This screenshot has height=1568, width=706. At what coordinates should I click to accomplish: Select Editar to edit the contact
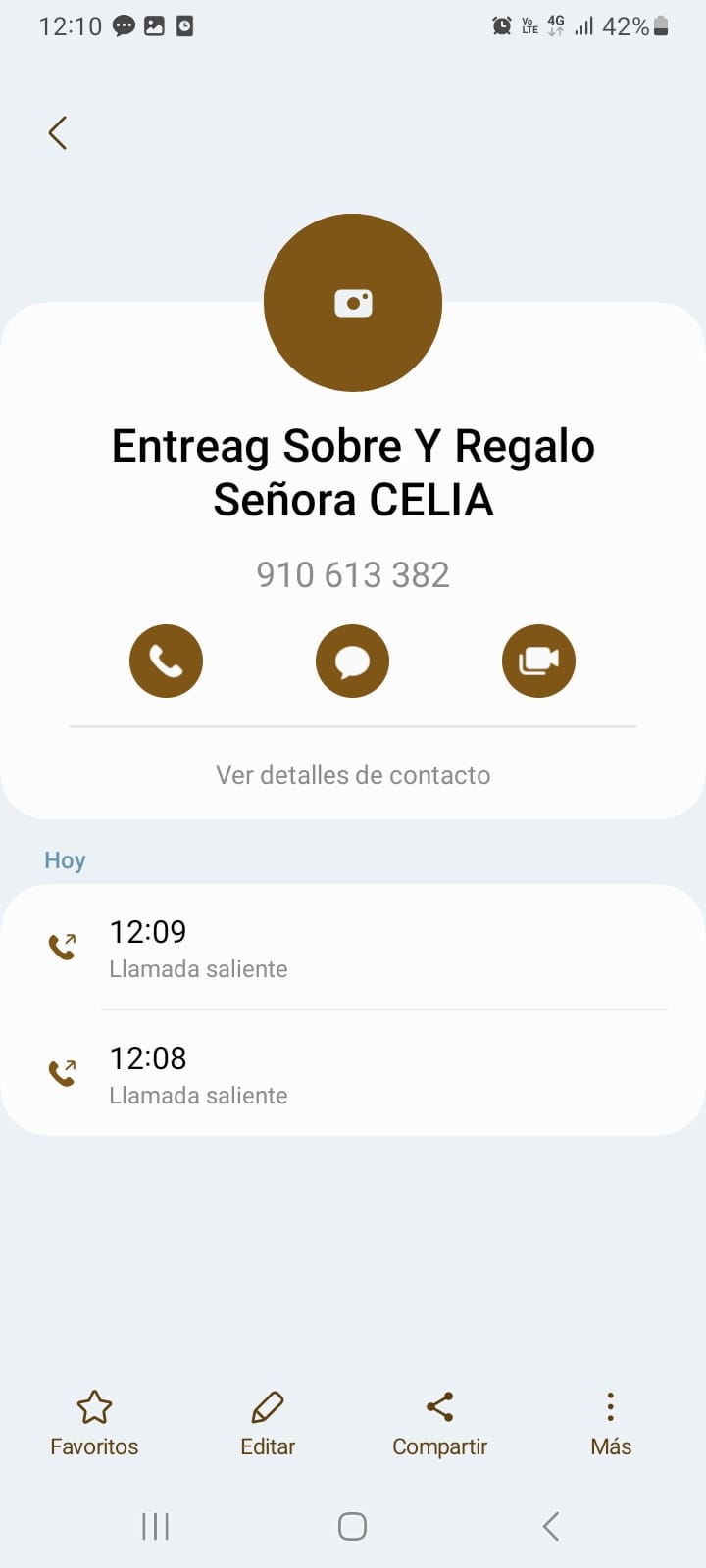[268, 1423]
